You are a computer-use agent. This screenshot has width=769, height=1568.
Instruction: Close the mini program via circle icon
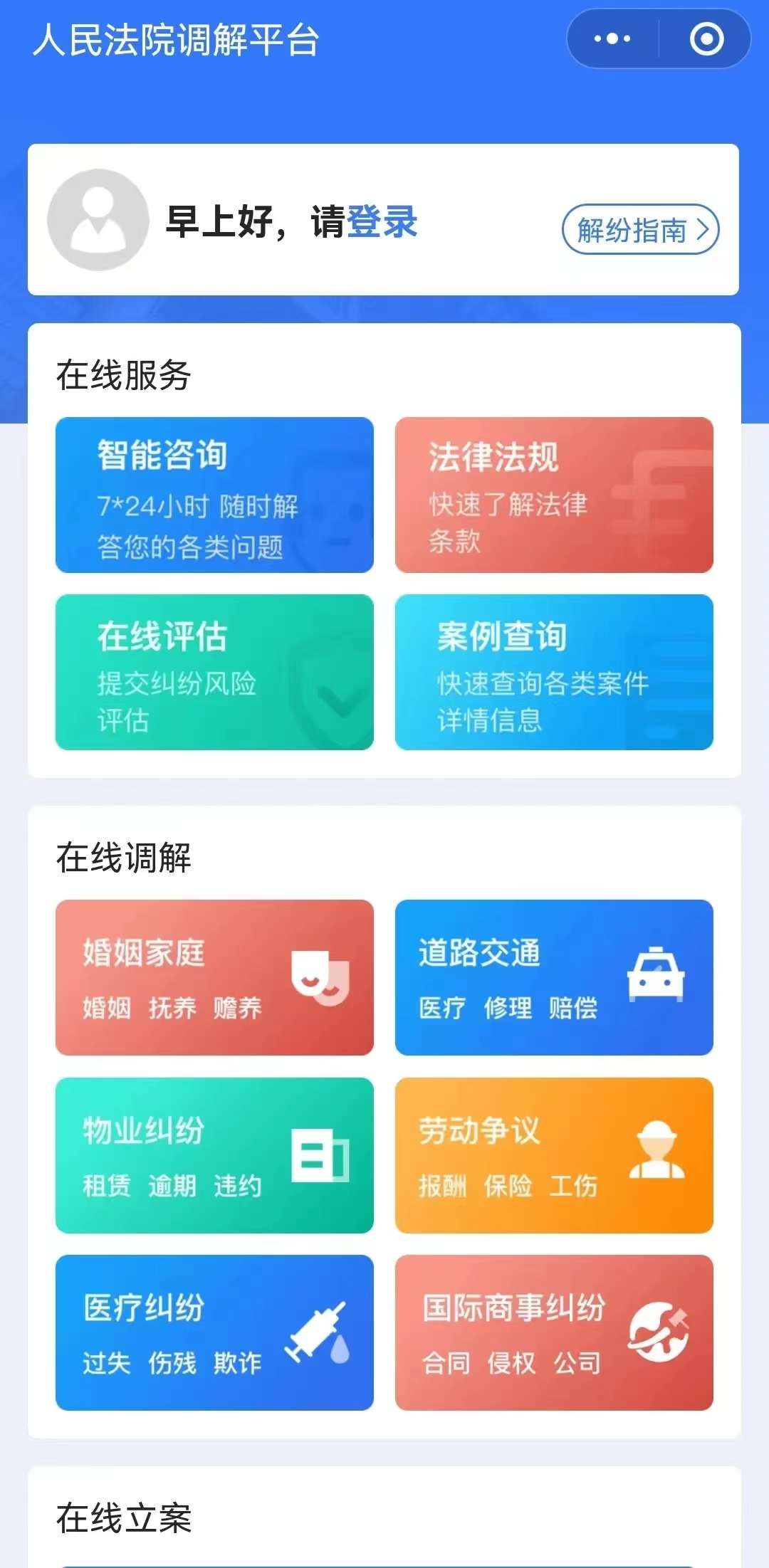point(706,38)
